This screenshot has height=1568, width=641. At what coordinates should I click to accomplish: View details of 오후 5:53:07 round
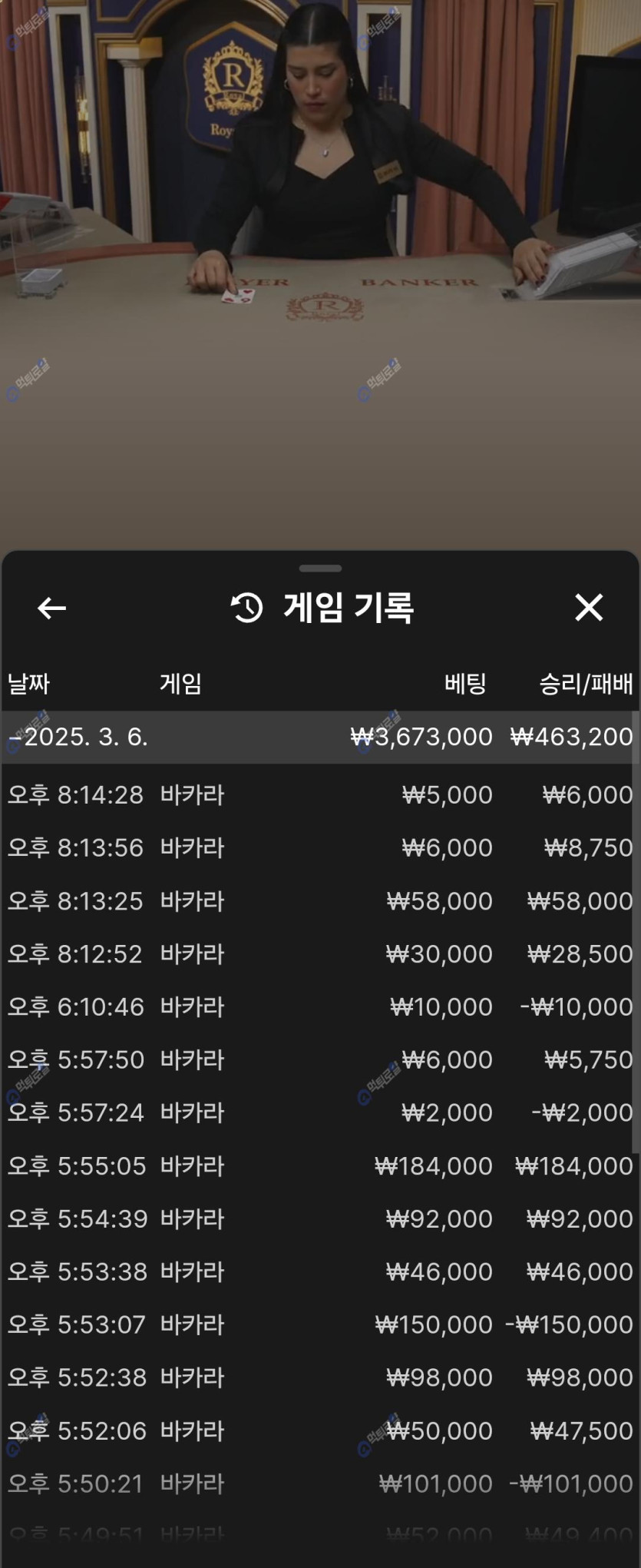click(x=319, y=1324)
